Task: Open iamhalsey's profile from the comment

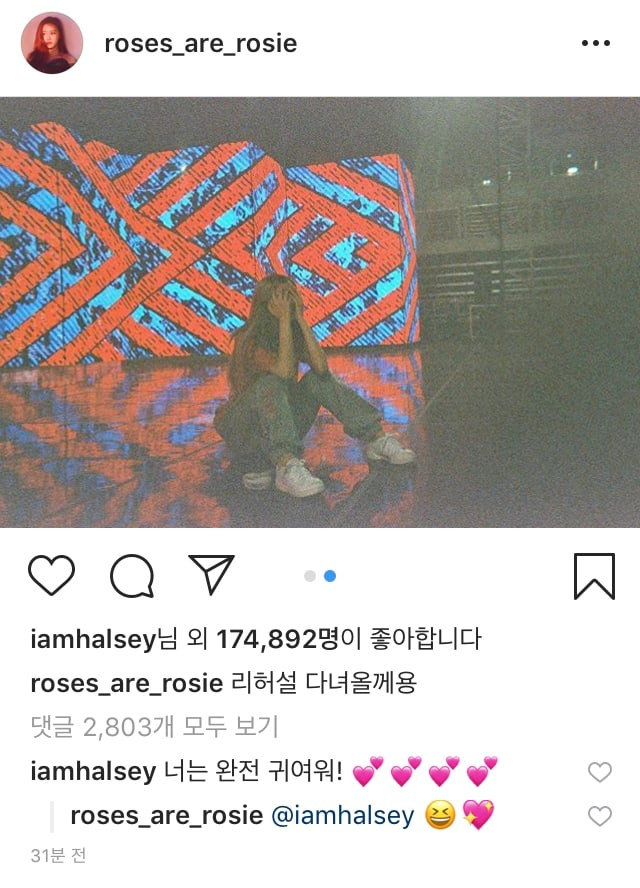Action: pyautogui.click(x=93, y=771)
